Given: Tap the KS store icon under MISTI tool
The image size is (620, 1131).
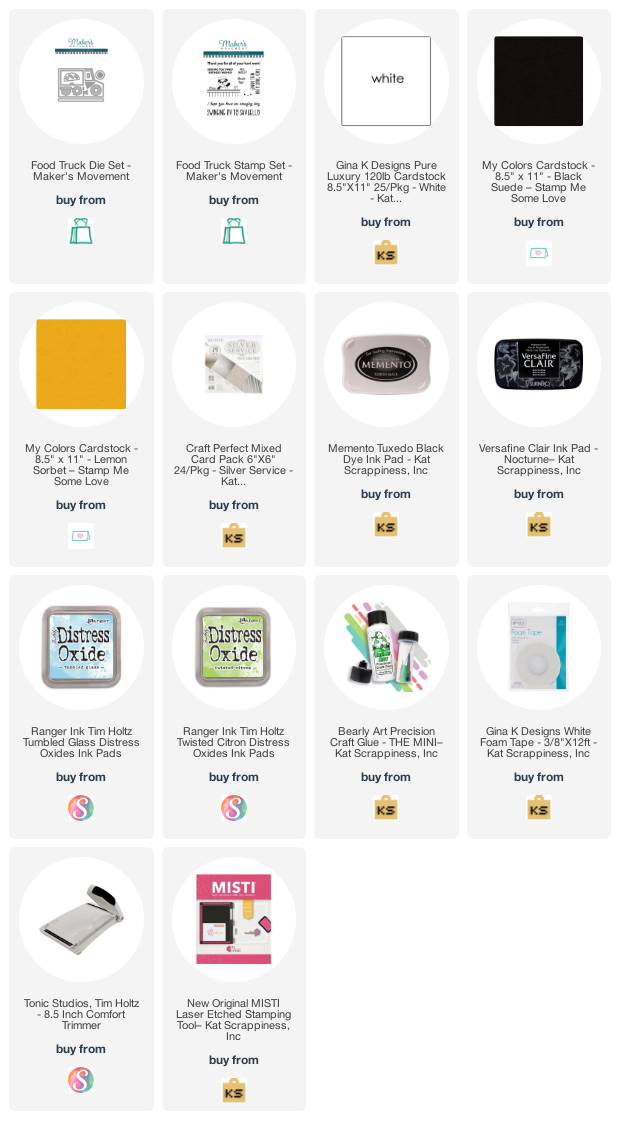Looking at the screenshot, I should click(x=234, y=1091).
